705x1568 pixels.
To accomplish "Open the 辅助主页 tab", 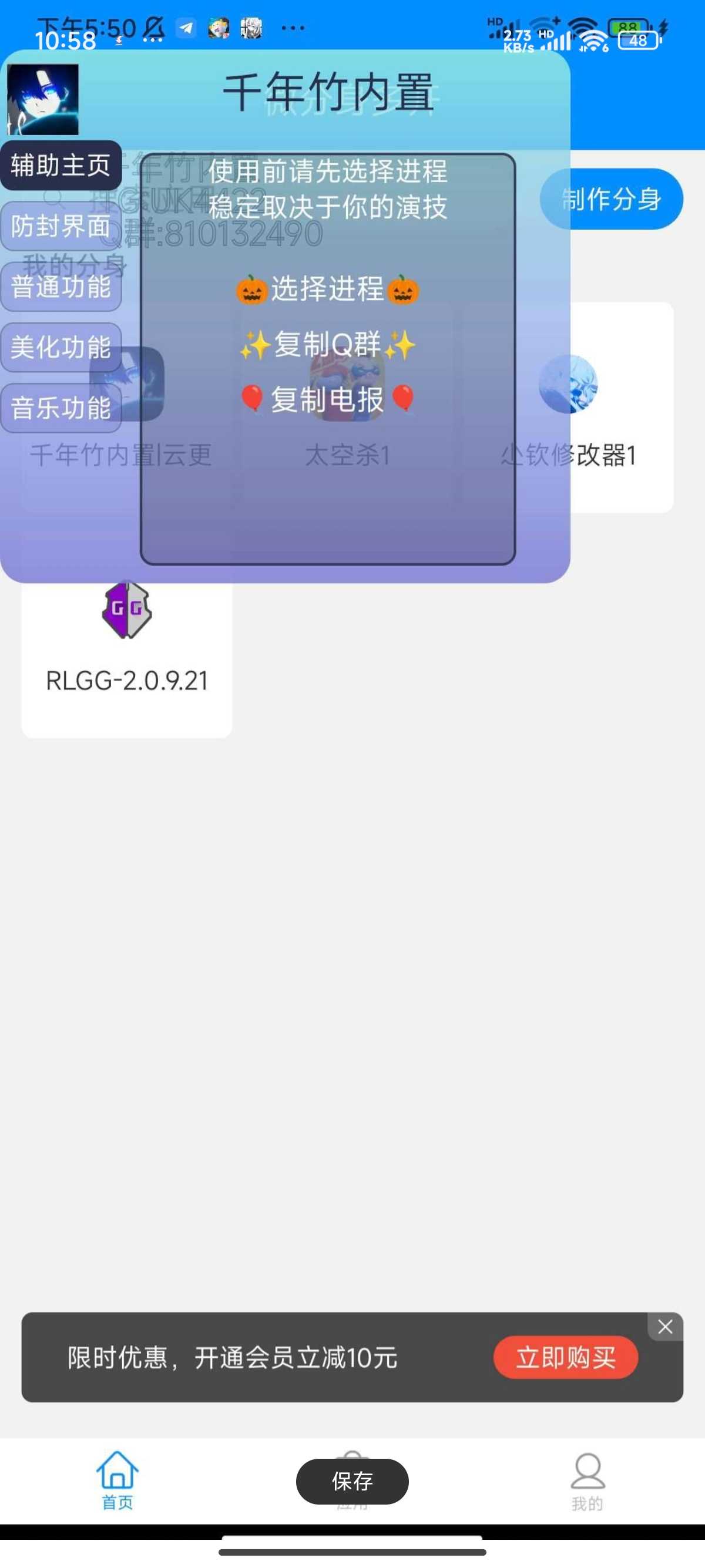I will pyautogui.click(x=61, y=166).
